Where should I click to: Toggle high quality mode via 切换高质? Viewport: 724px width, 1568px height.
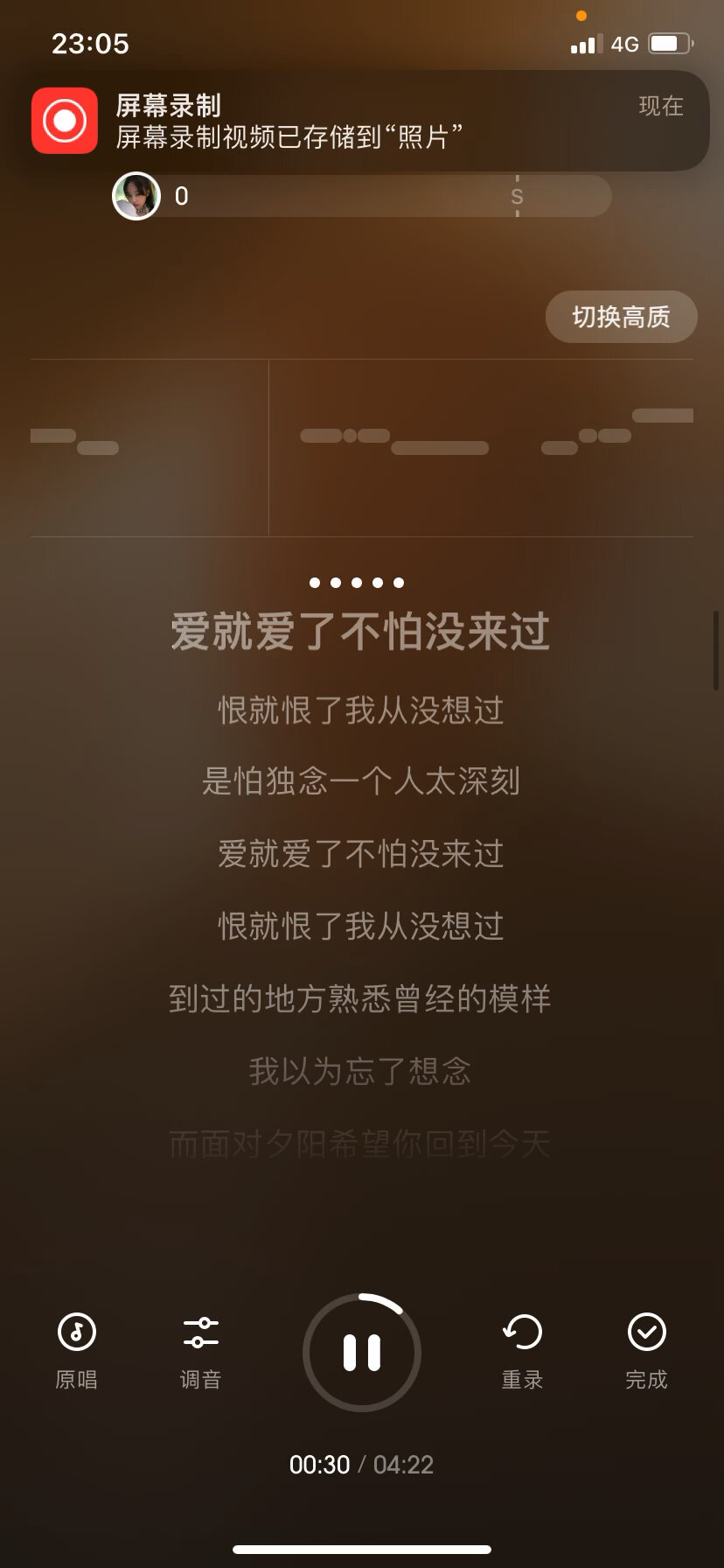click(621, 316)
